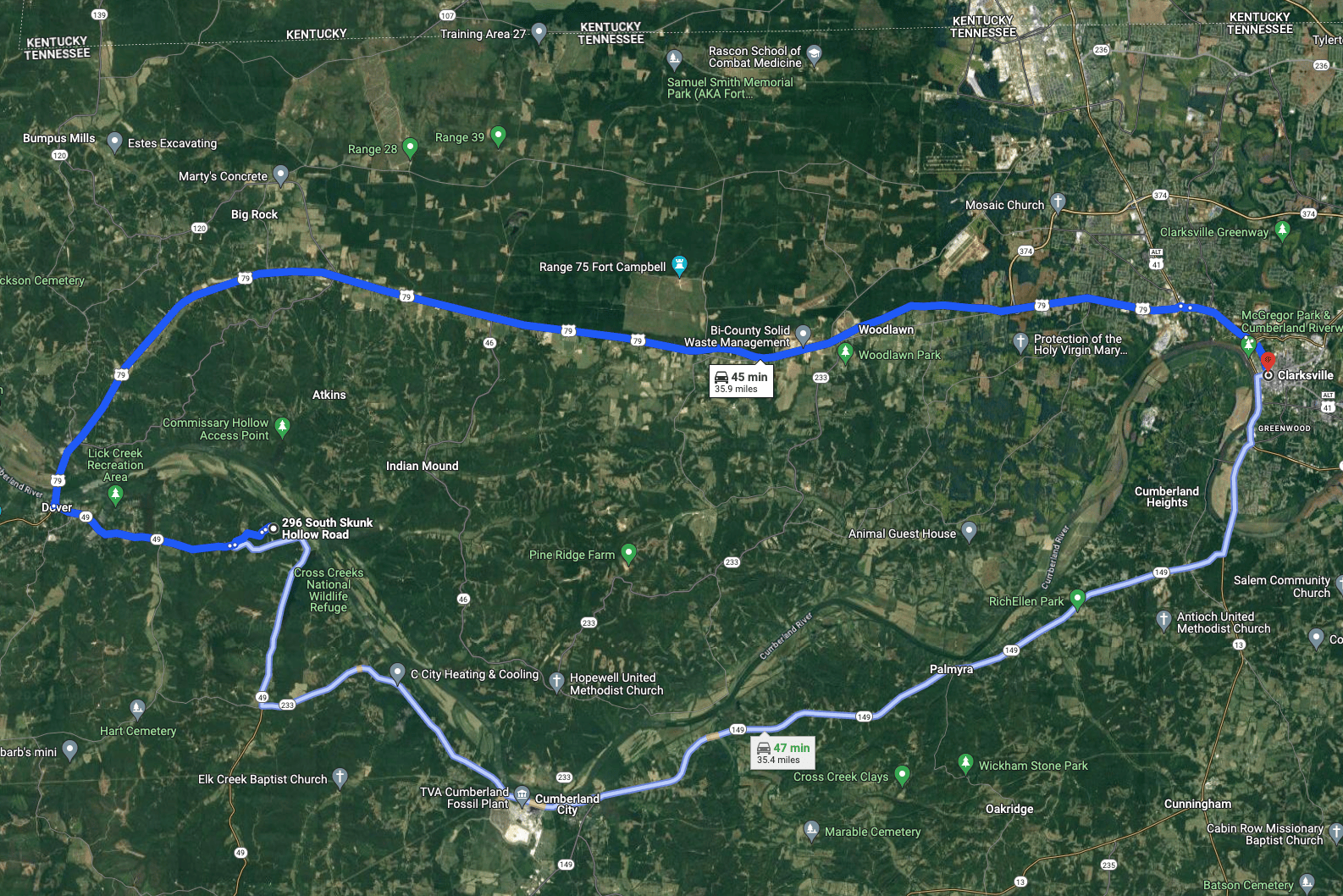The height and width of the screenshot is (896, 1343).
Task: View Pine Ridge Farm marker details
Action: tap(628, 553)
